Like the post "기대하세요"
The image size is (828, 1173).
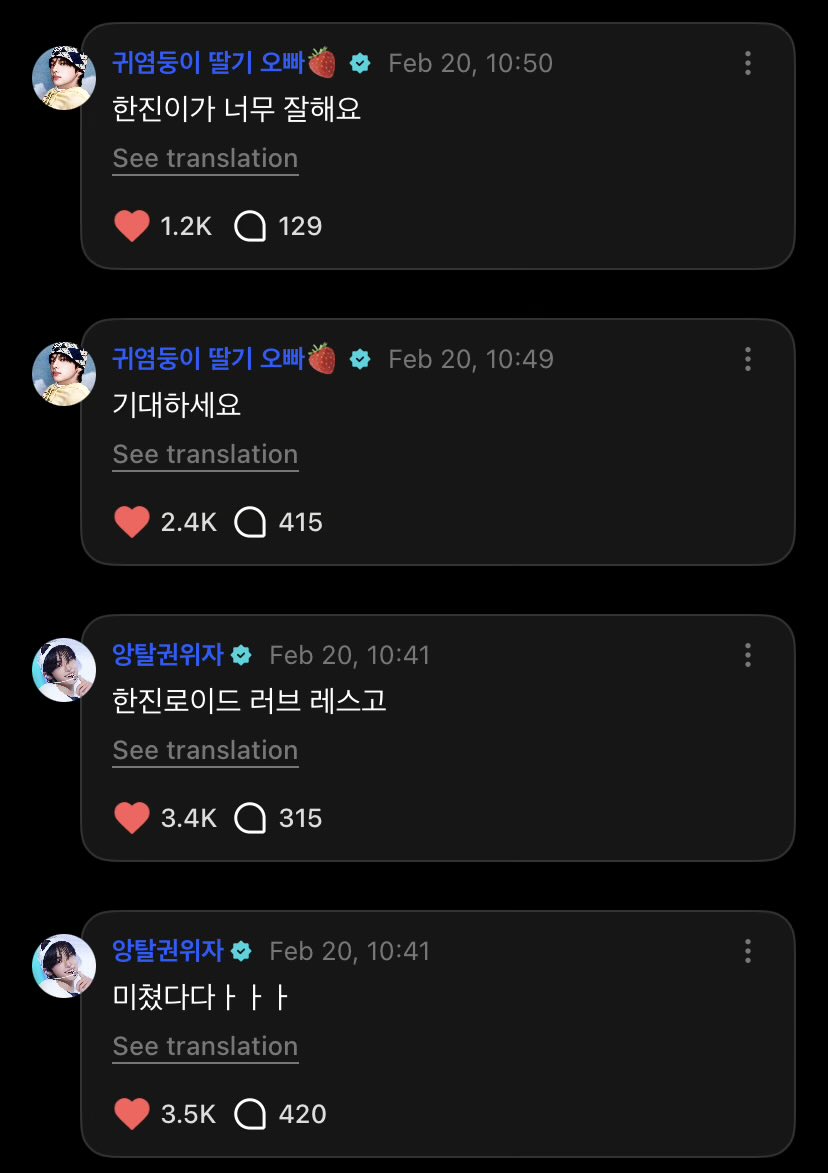pyautogui.click(x=132, y=522)
